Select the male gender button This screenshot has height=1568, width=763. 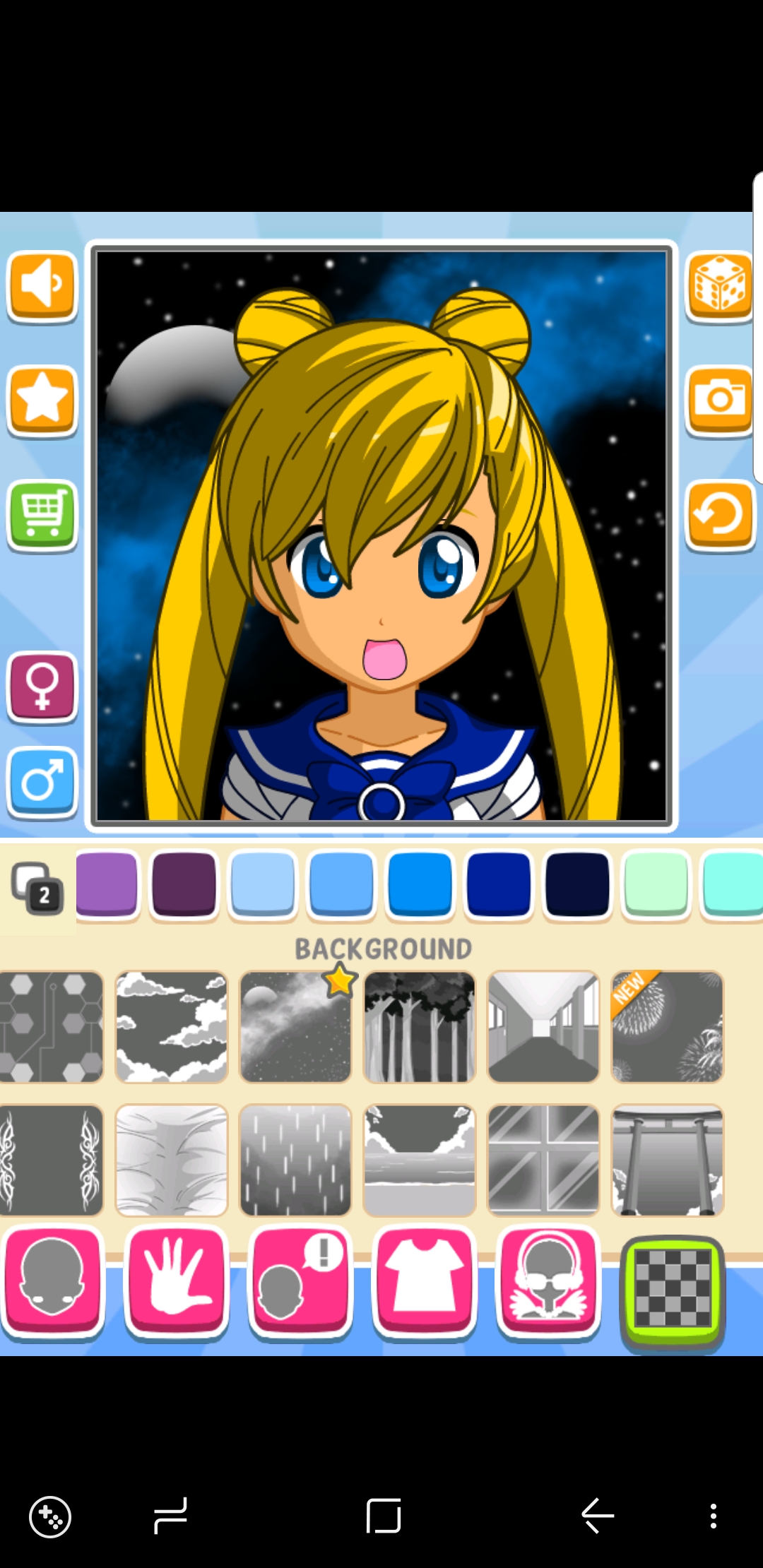(x=42, y=783)
